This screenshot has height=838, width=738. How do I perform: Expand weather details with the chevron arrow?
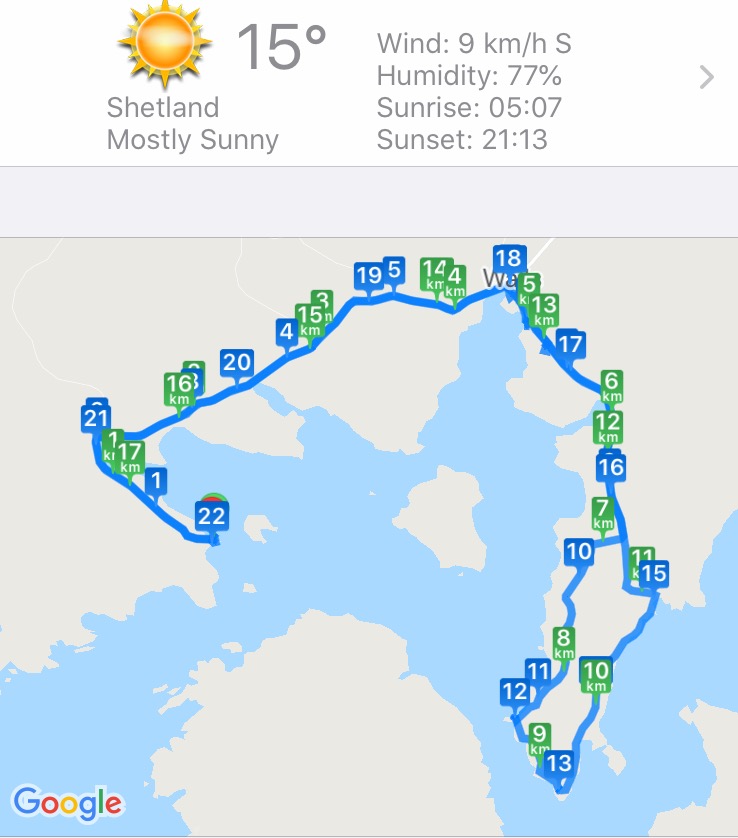(707, 78)
